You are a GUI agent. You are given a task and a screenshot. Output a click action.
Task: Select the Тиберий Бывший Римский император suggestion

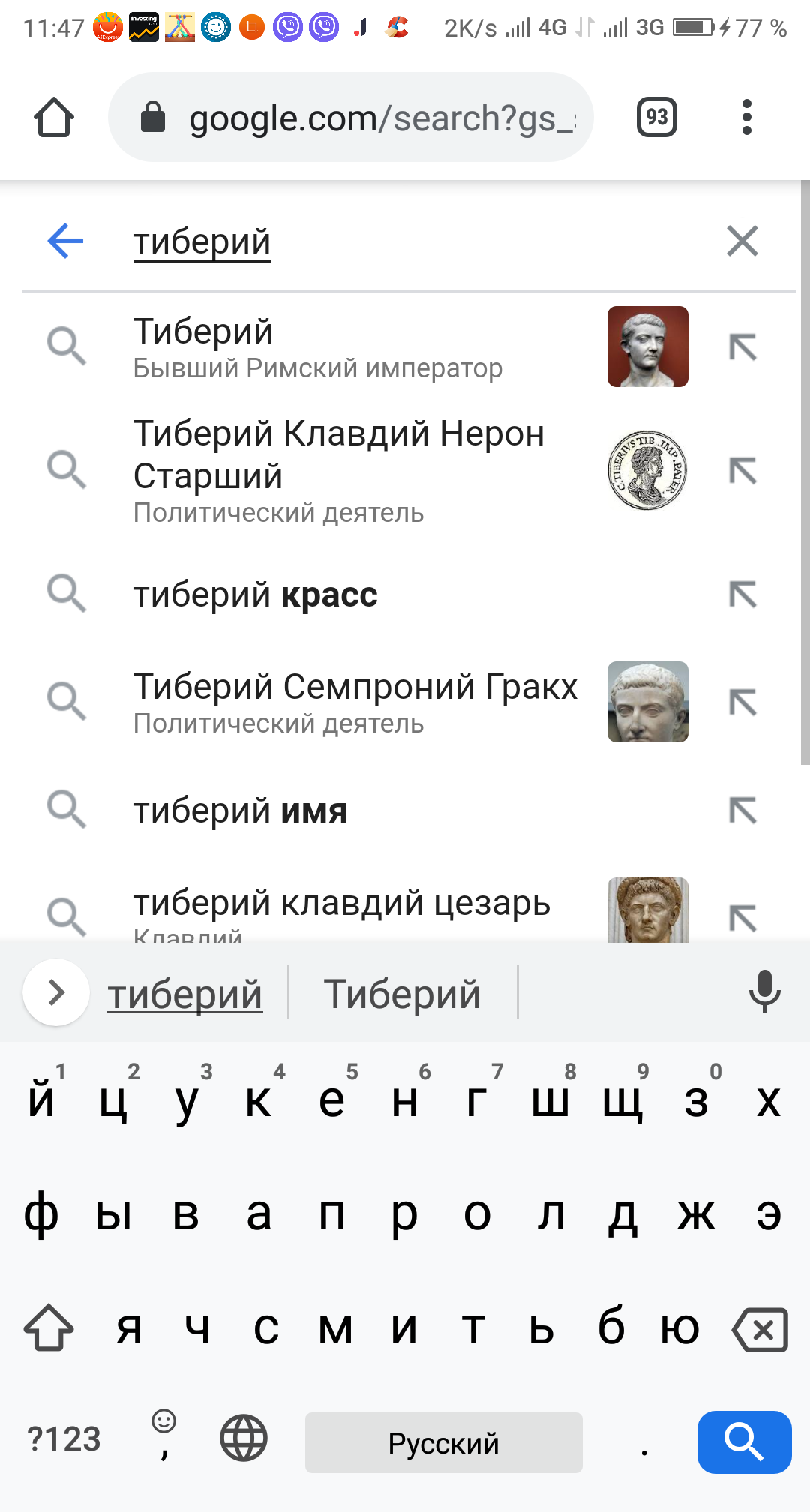318,347
